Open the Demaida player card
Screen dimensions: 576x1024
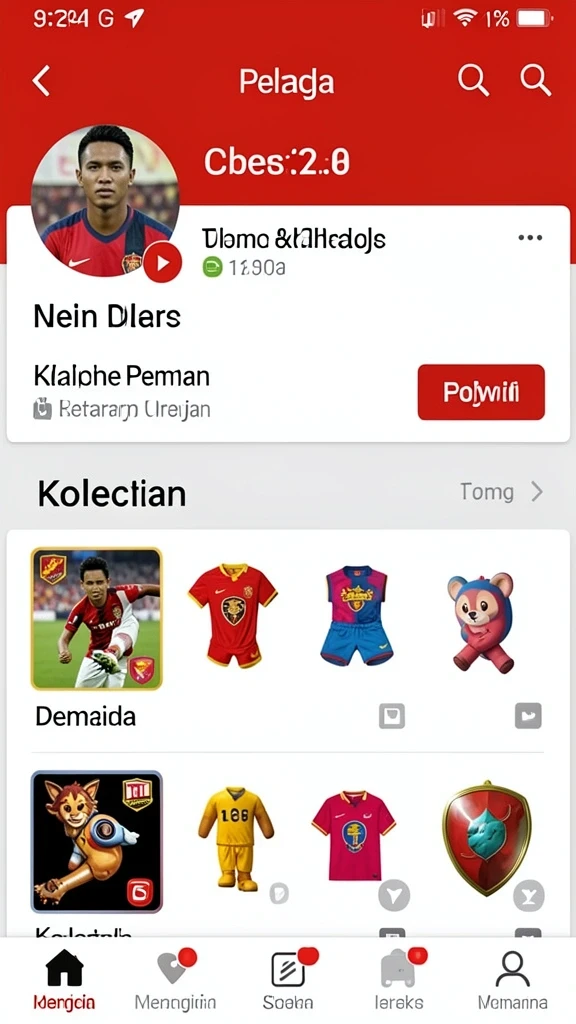(97, 618)
